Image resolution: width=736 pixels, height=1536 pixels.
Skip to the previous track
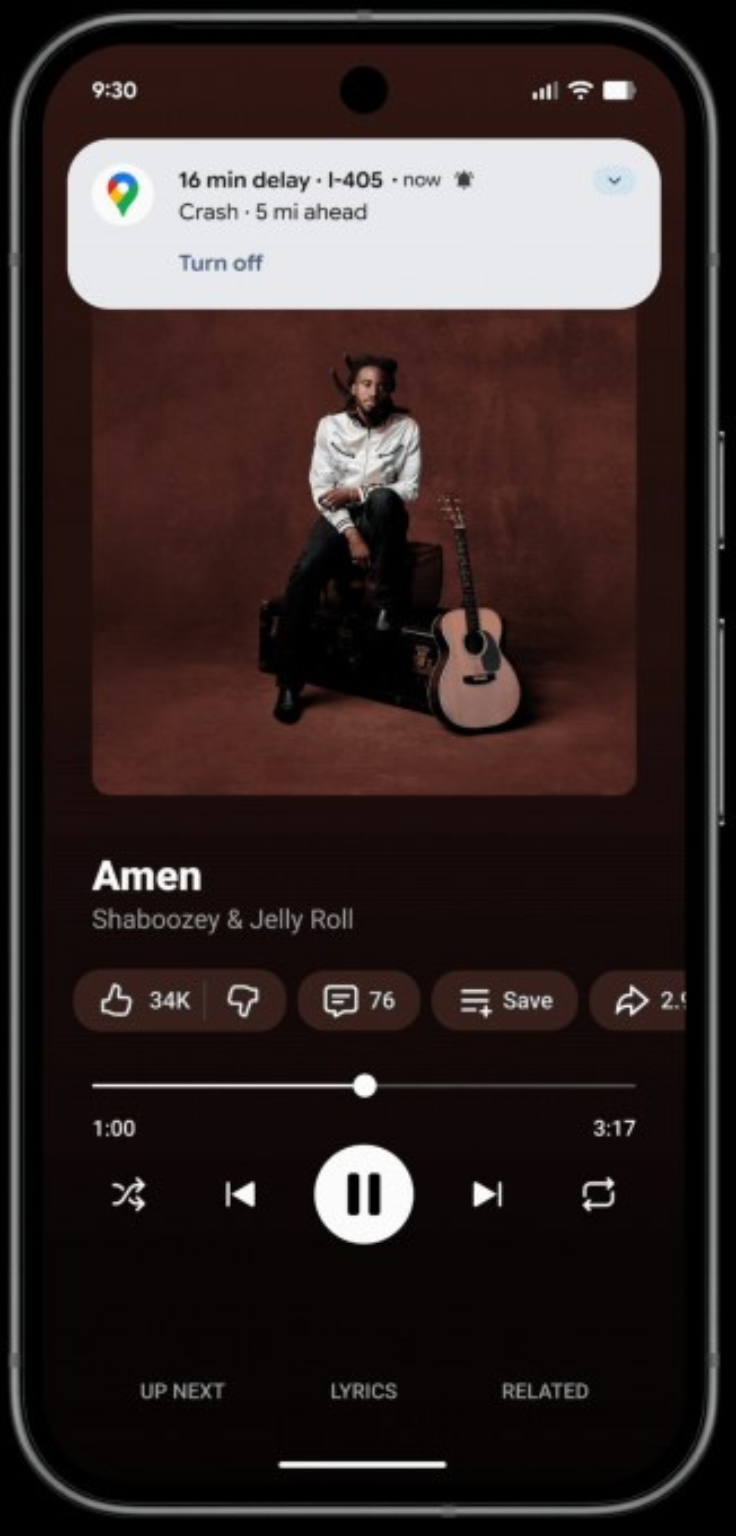[x=240, y=1195]
